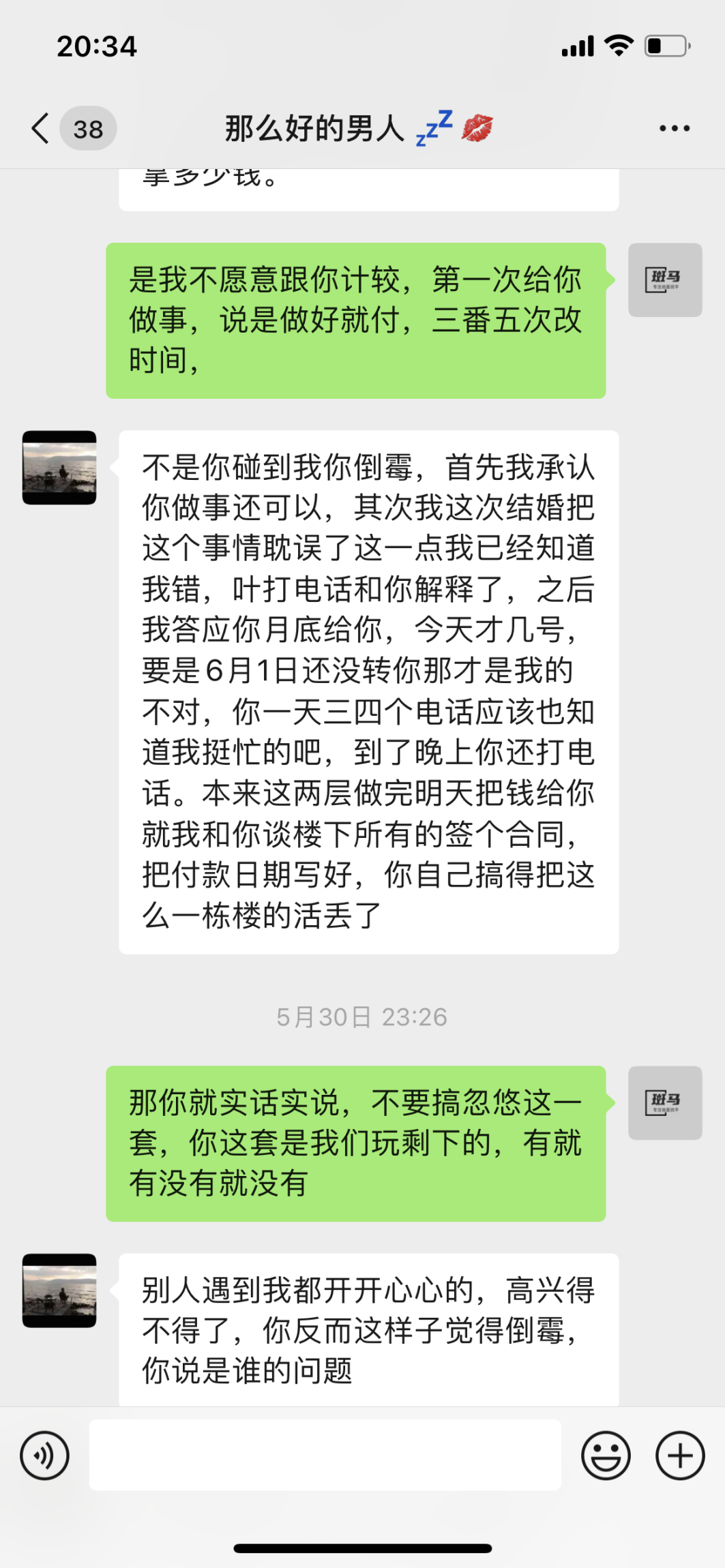
Task: Open my avatar beside 是我不愿意跟你计较 message
Action: click(x=665, y=280)
